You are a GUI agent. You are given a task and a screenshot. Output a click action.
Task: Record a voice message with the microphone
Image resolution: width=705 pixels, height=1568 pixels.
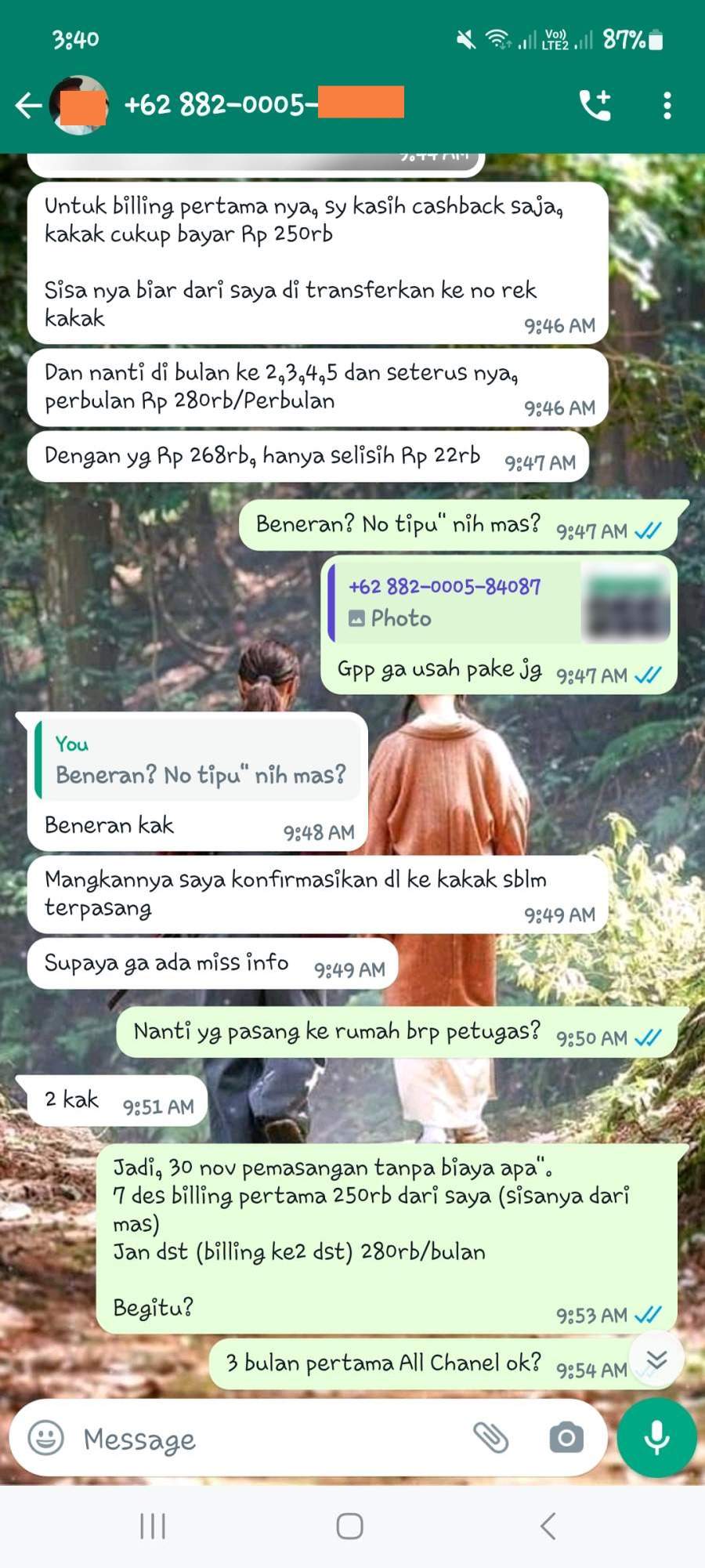tap(656, 1438)
